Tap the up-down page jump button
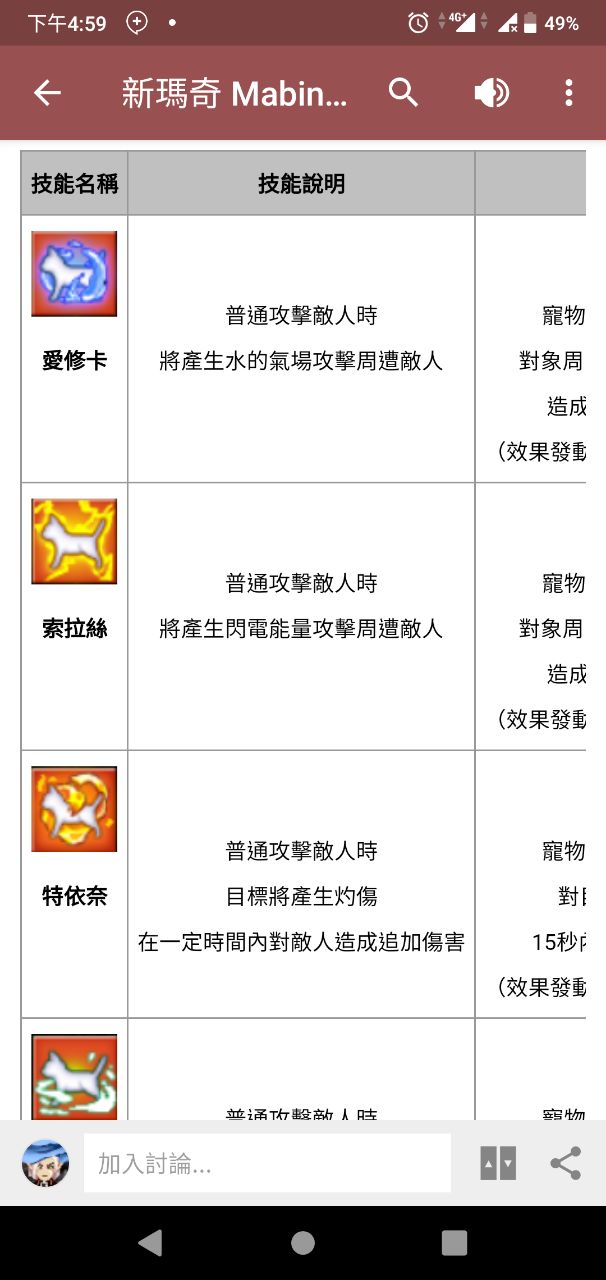Viewport: 606px width, 1280px height. coord(498,1164)
